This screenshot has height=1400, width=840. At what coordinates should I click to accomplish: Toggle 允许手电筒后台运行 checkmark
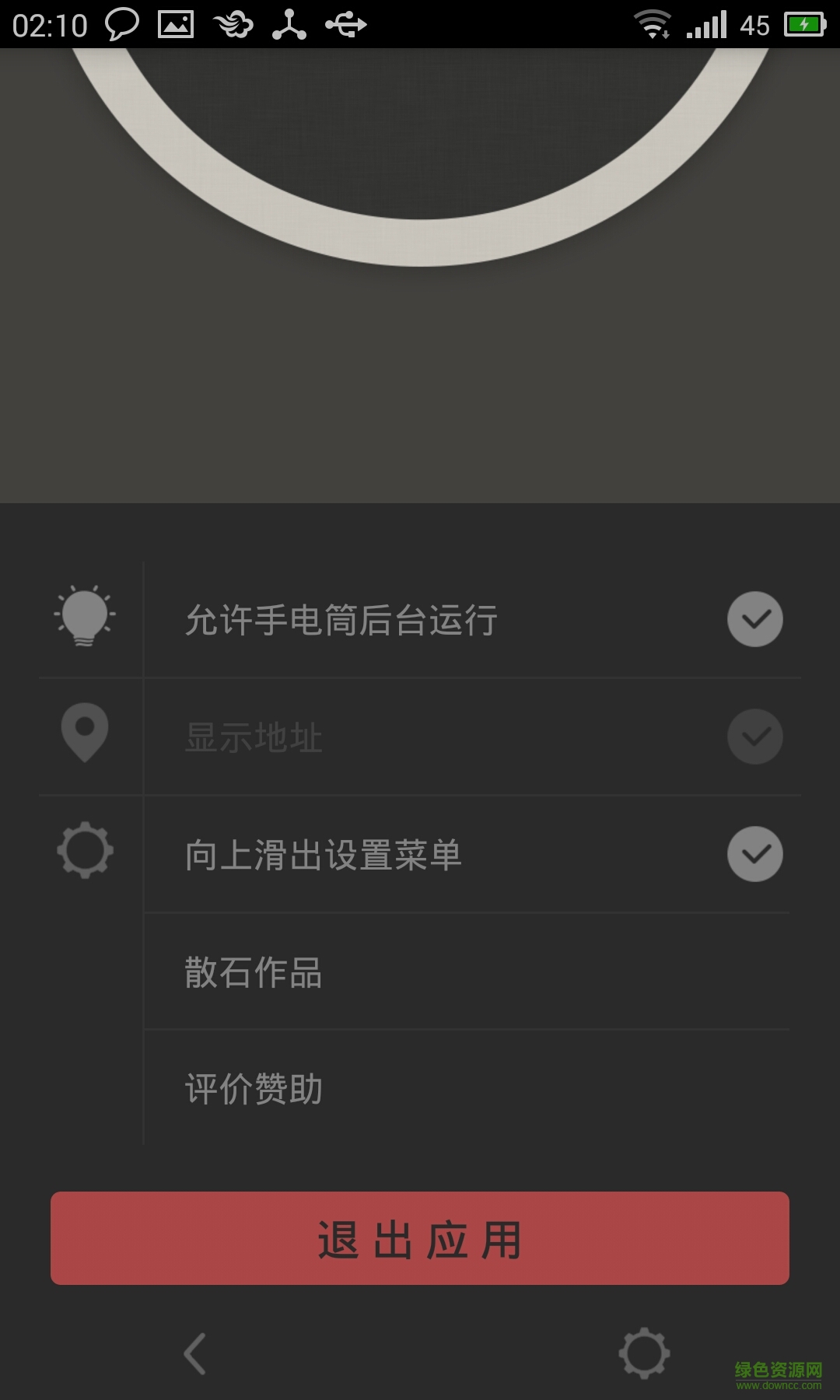click(x=754, y=618)
